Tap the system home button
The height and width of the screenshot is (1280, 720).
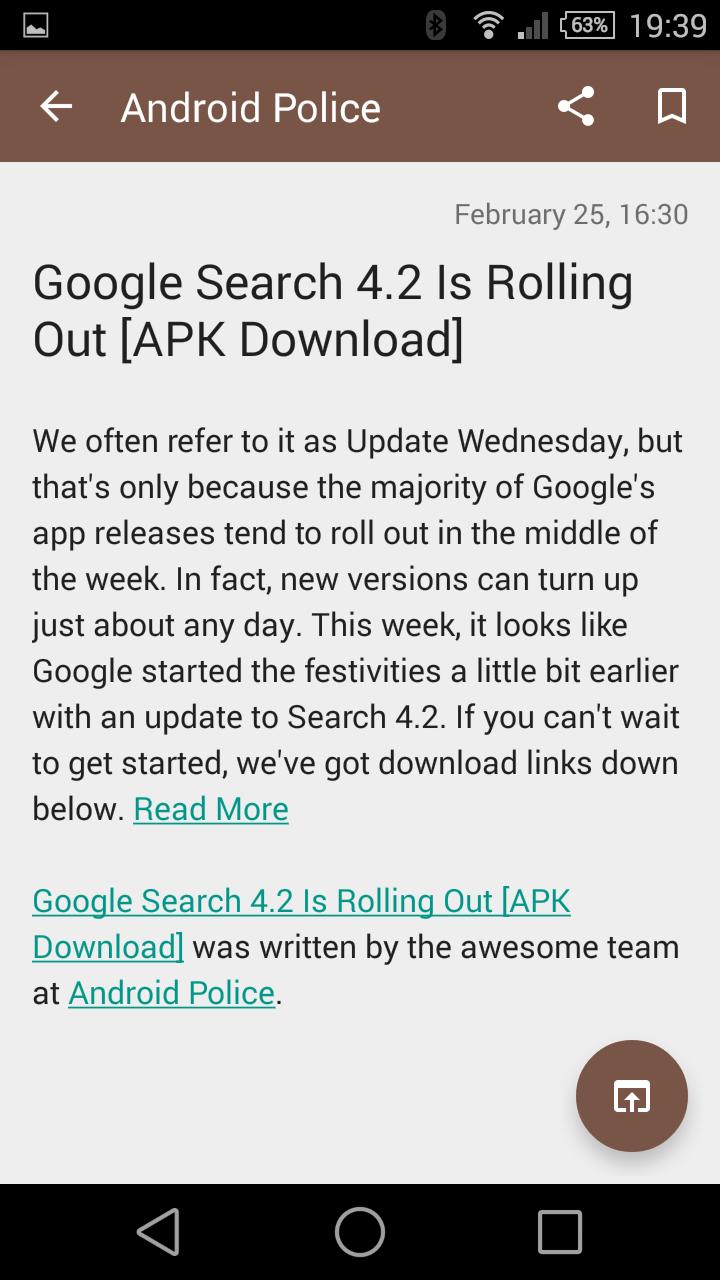(x=360, y=1231)
